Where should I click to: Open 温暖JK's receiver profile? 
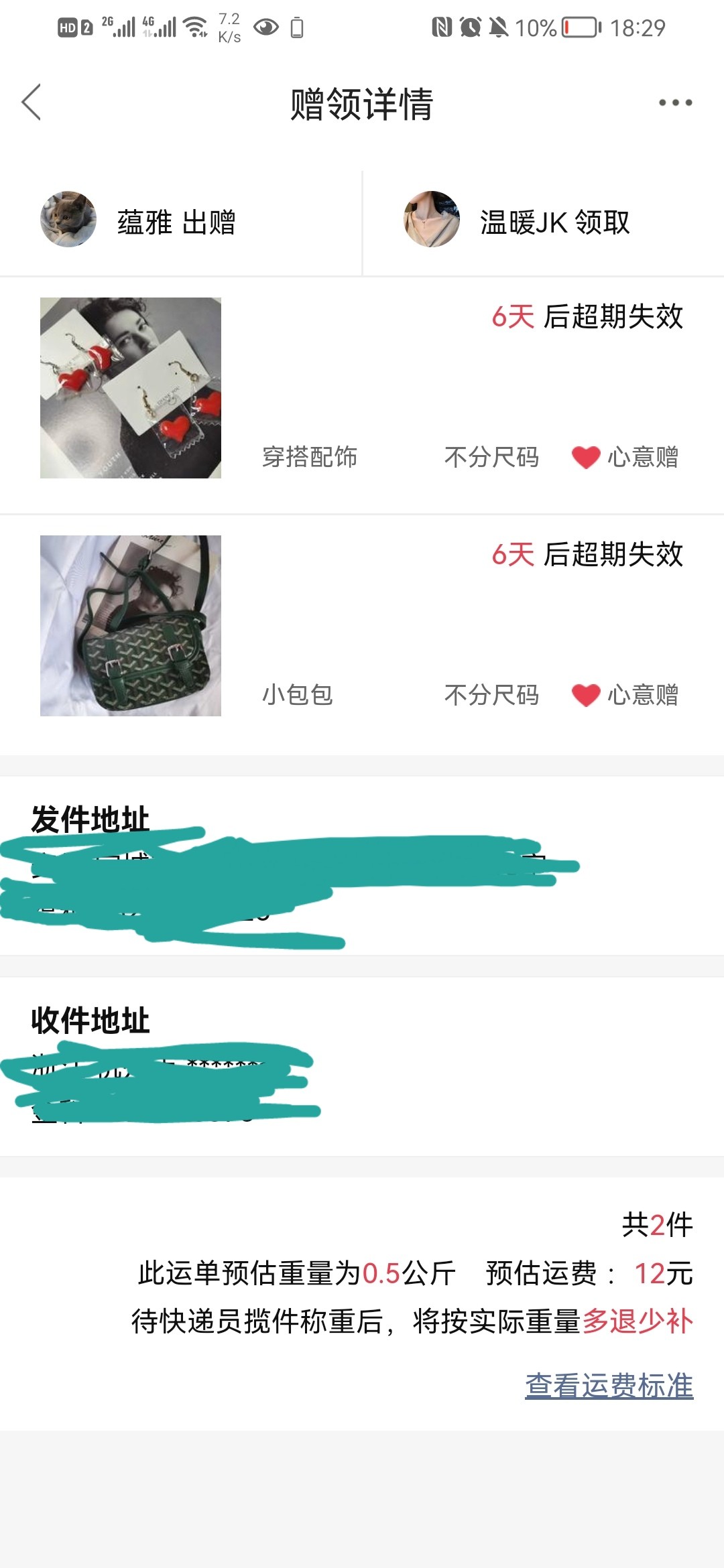click(x=432, y=220)
